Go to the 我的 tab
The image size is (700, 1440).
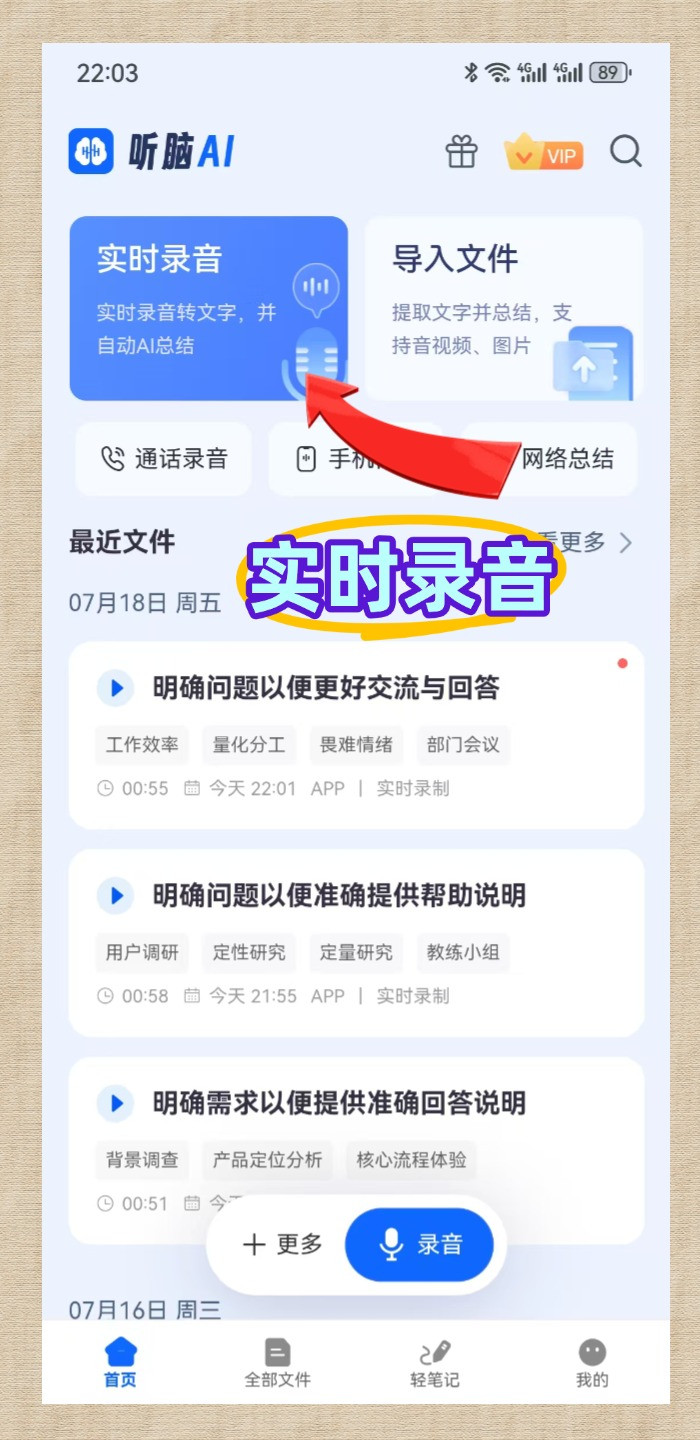pos(592,1364)
